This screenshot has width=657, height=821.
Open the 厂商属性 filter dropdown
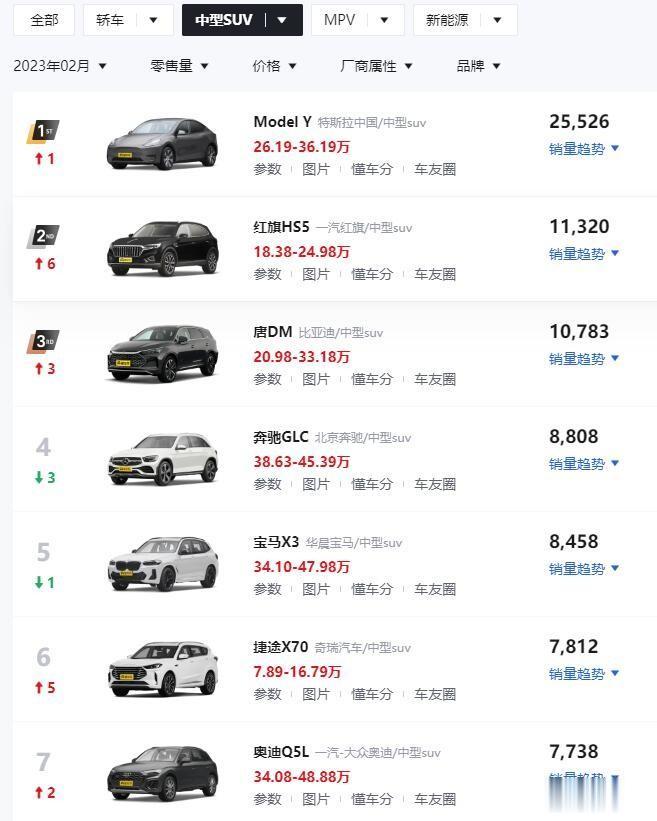(376, 66)
